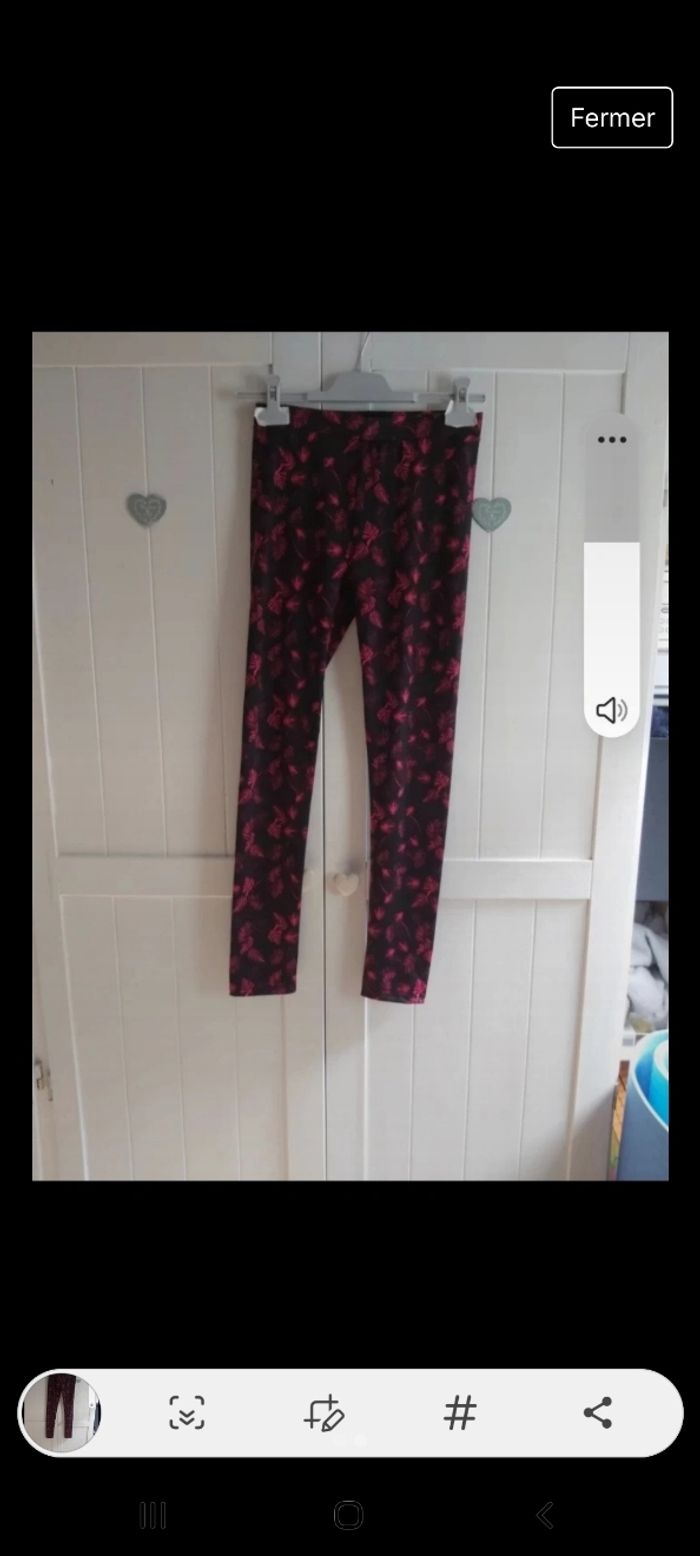Open the recent apps view
Image resolution: width=700 pixels, height=1556 pixels.
tap(153, 1515)
